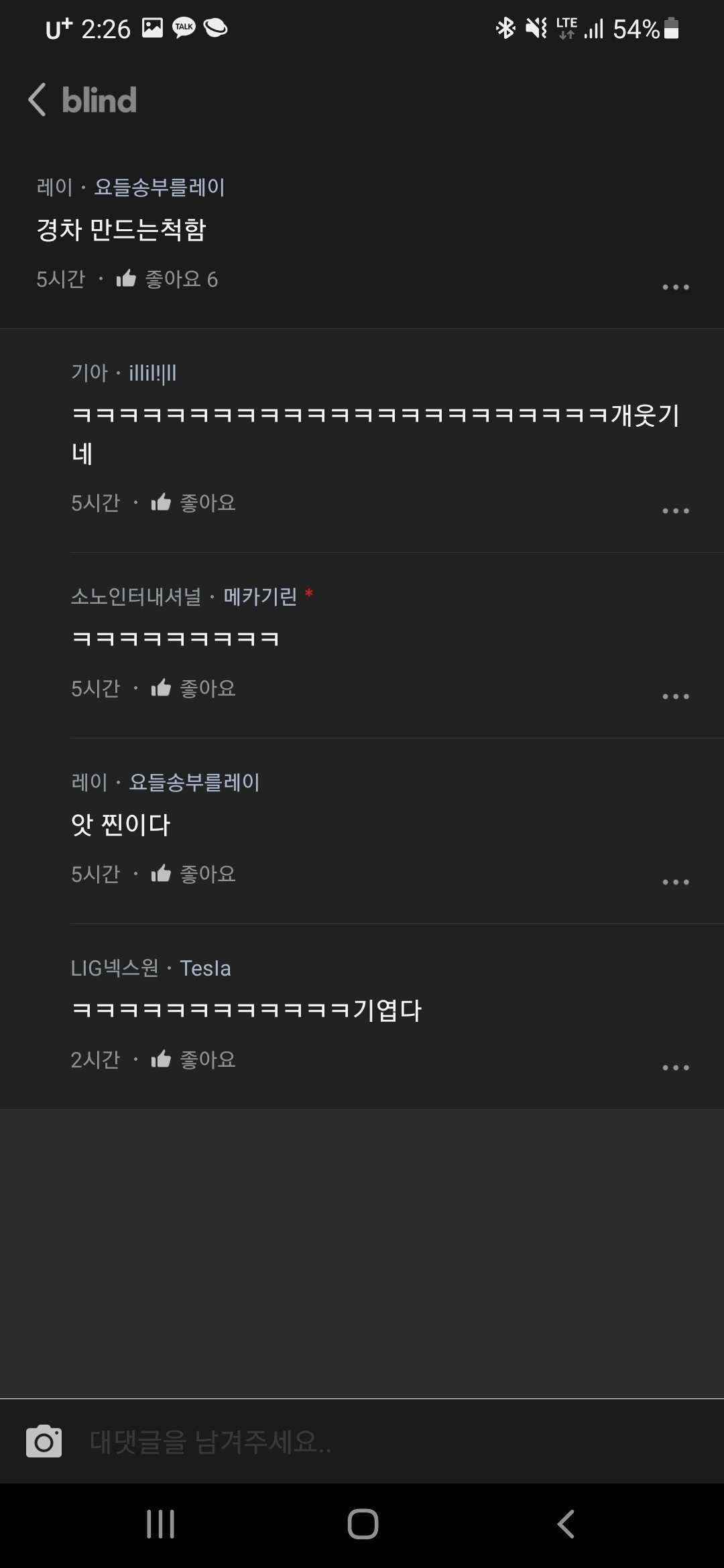Attach a photo with the camera icon
724x1568 pixels.
click(44, 1441)
